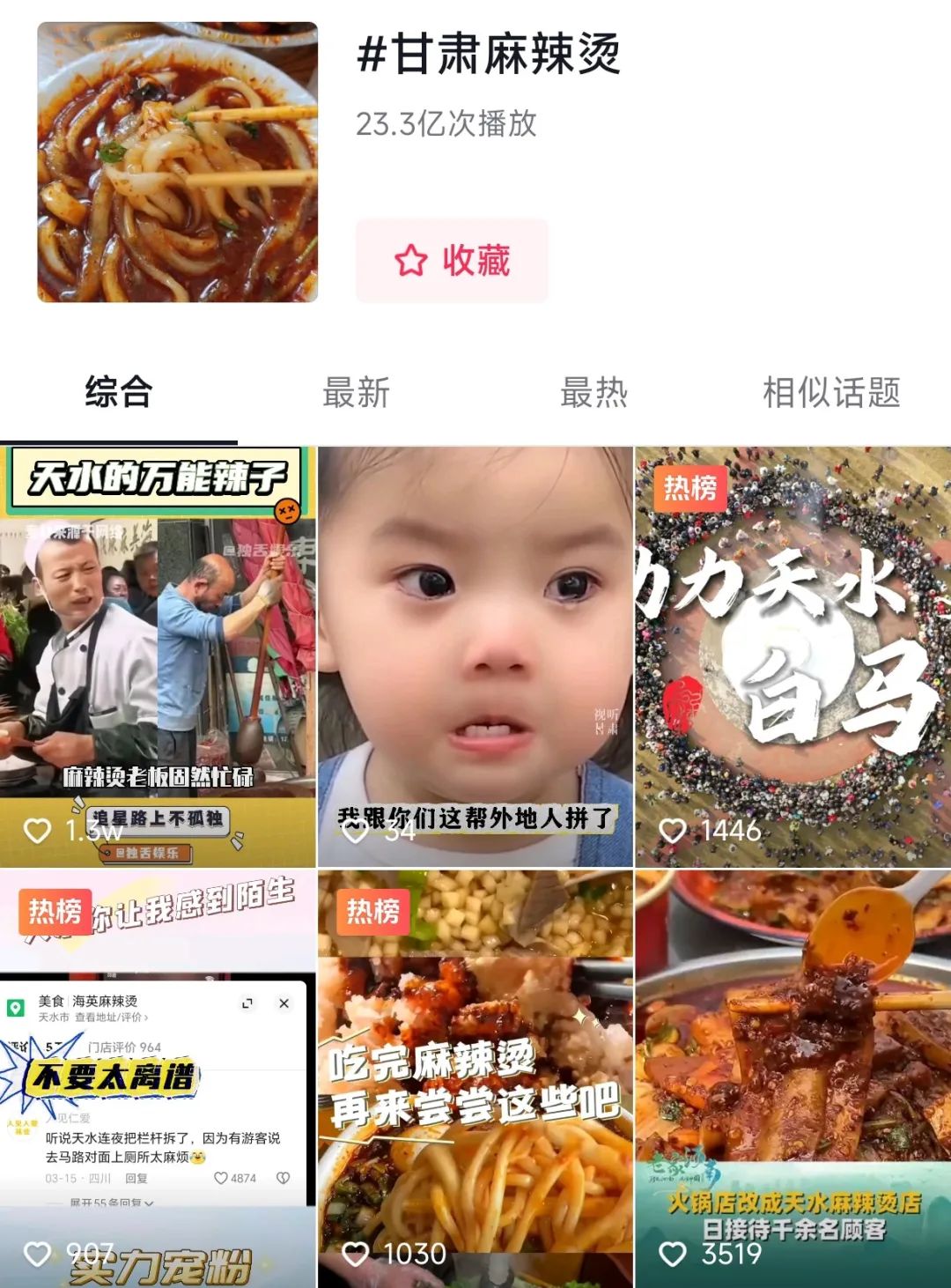Image resolution: width=951 pixels, height=1288 pixels.
Task: Select the 综合 tab
Action: click(119, 393)
